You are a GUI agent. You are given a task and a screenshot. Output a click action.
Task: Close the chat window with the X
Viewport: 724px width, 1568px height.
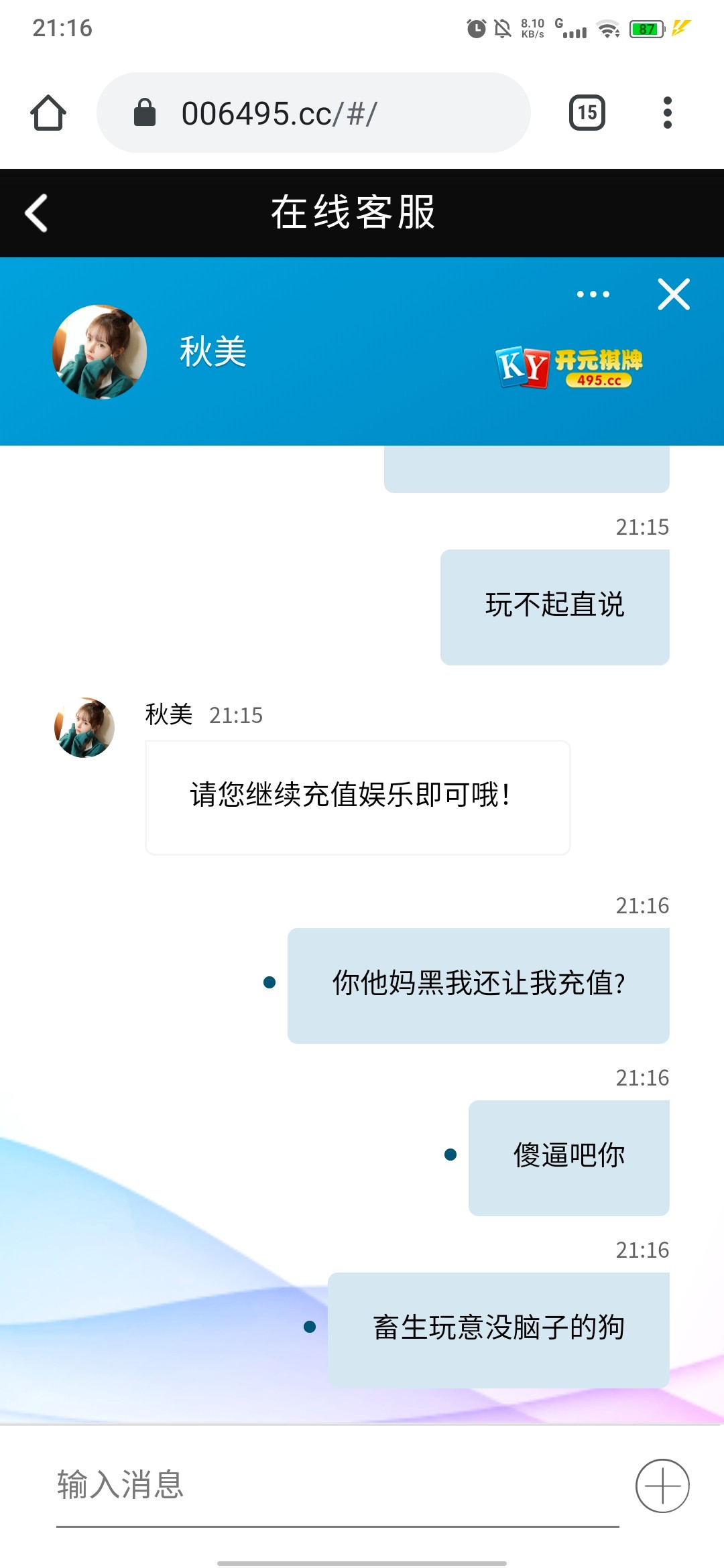[673, 294]
